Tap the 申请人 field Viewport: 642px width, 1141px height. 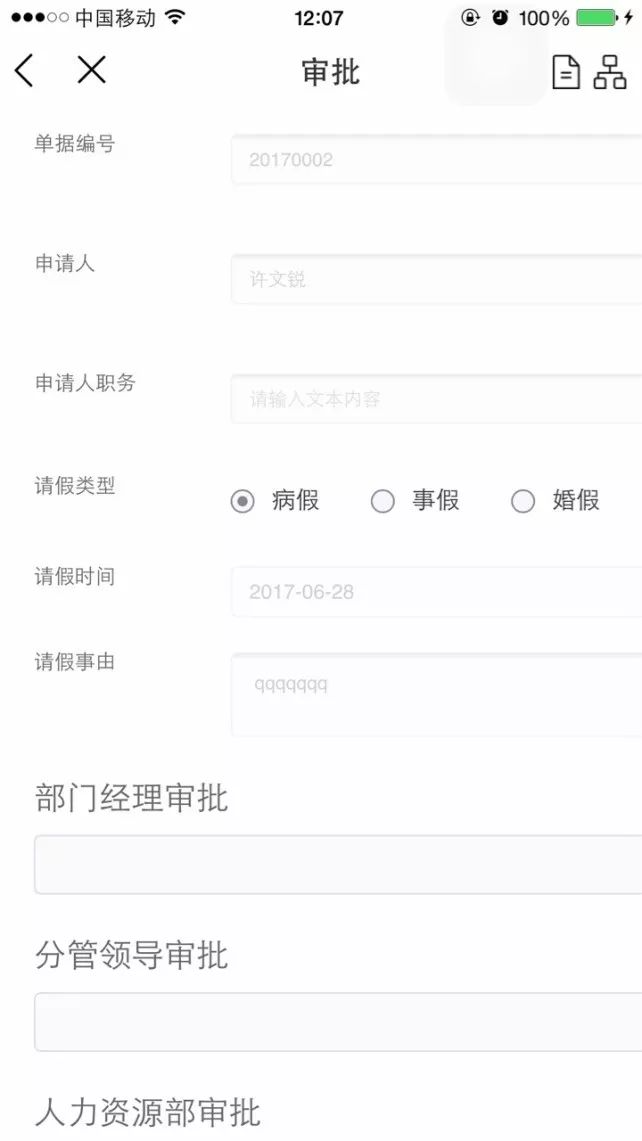[x=437, y=279]
